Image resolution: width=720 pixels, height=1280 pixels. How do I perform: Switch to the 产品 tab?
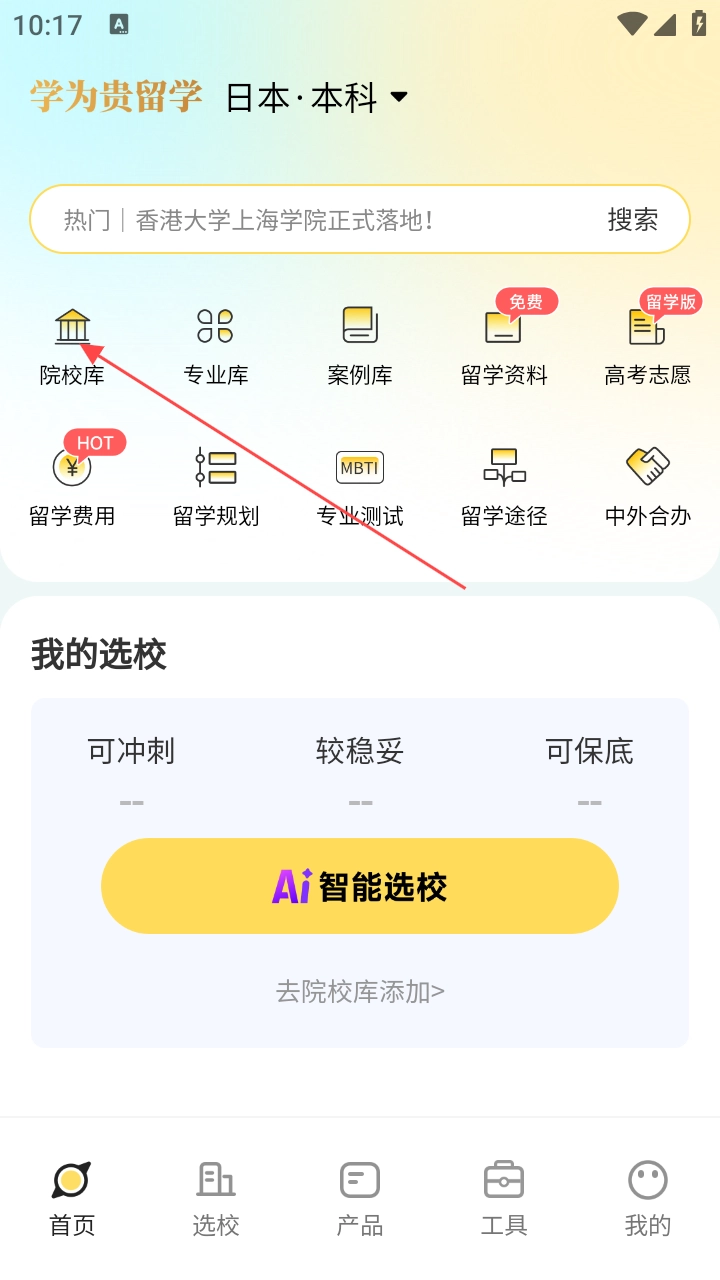(x=360, y=1198)
